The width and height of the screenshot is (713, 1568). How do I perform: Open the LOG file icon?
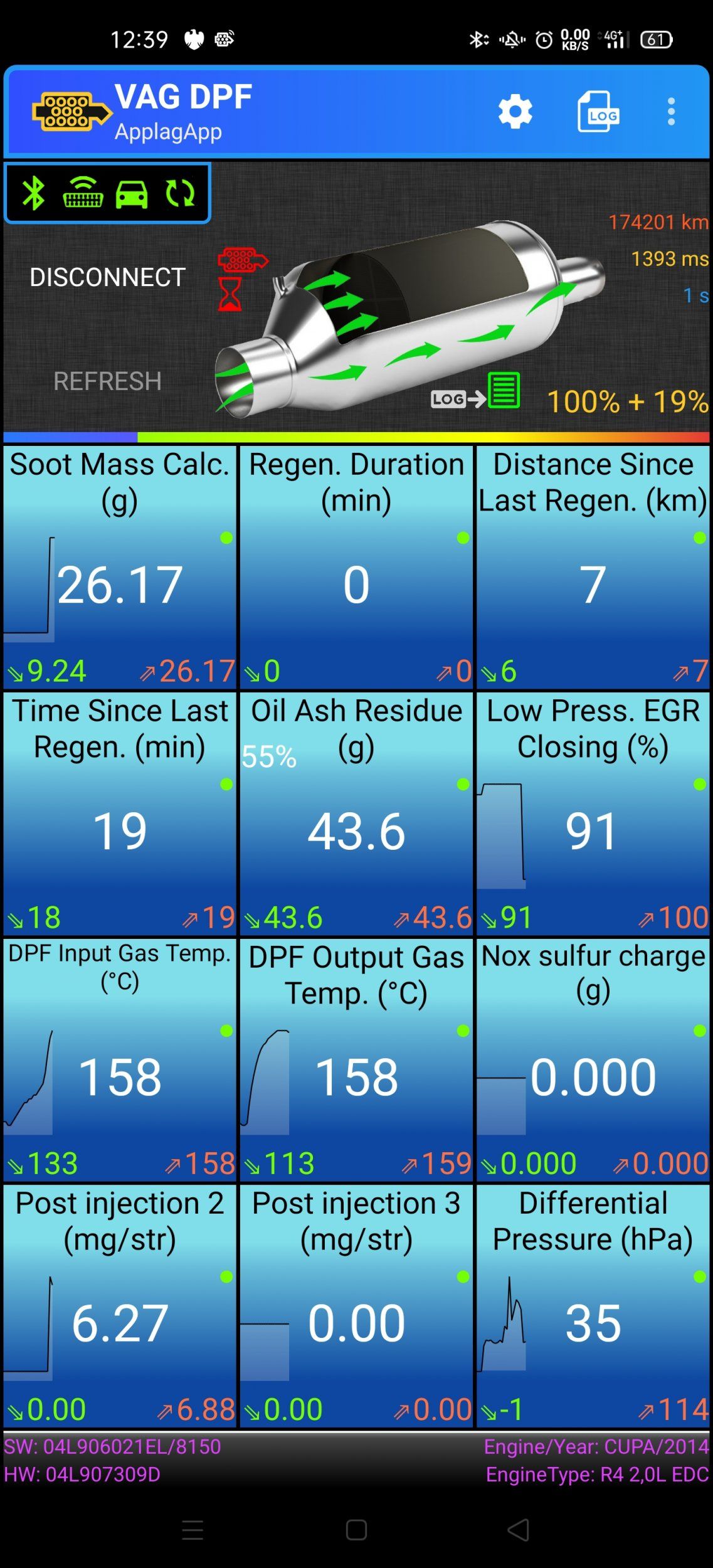click(x=598, y=112)
